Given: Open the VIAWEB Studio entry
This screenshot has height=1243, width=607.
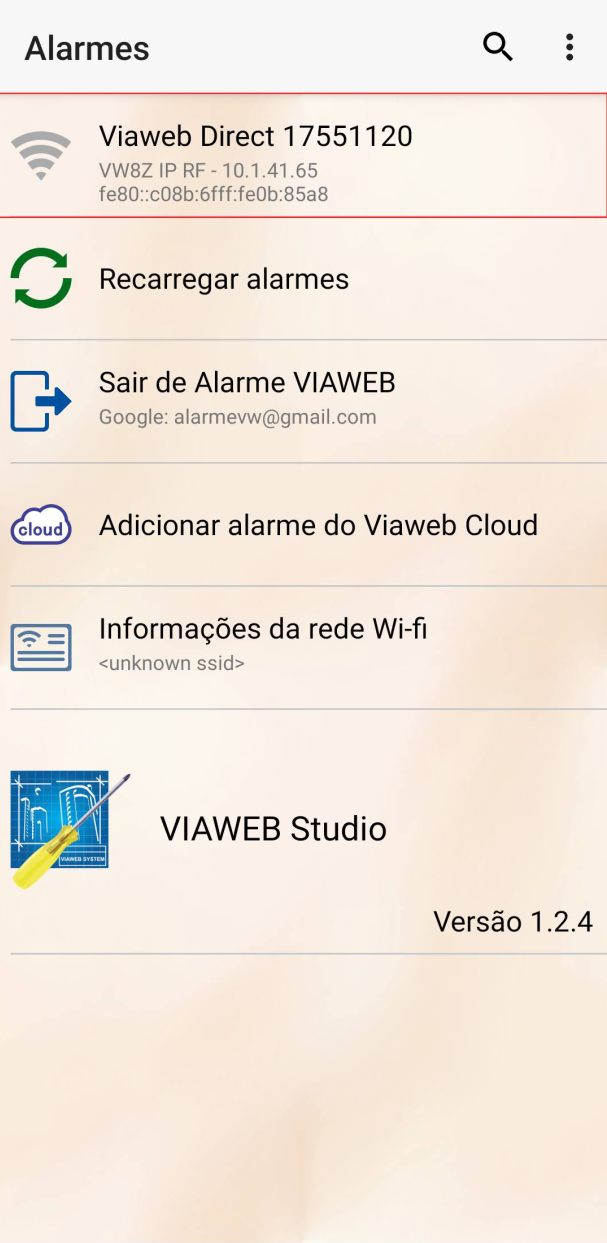Looking at the screenshot, I should tap(303, 831).
